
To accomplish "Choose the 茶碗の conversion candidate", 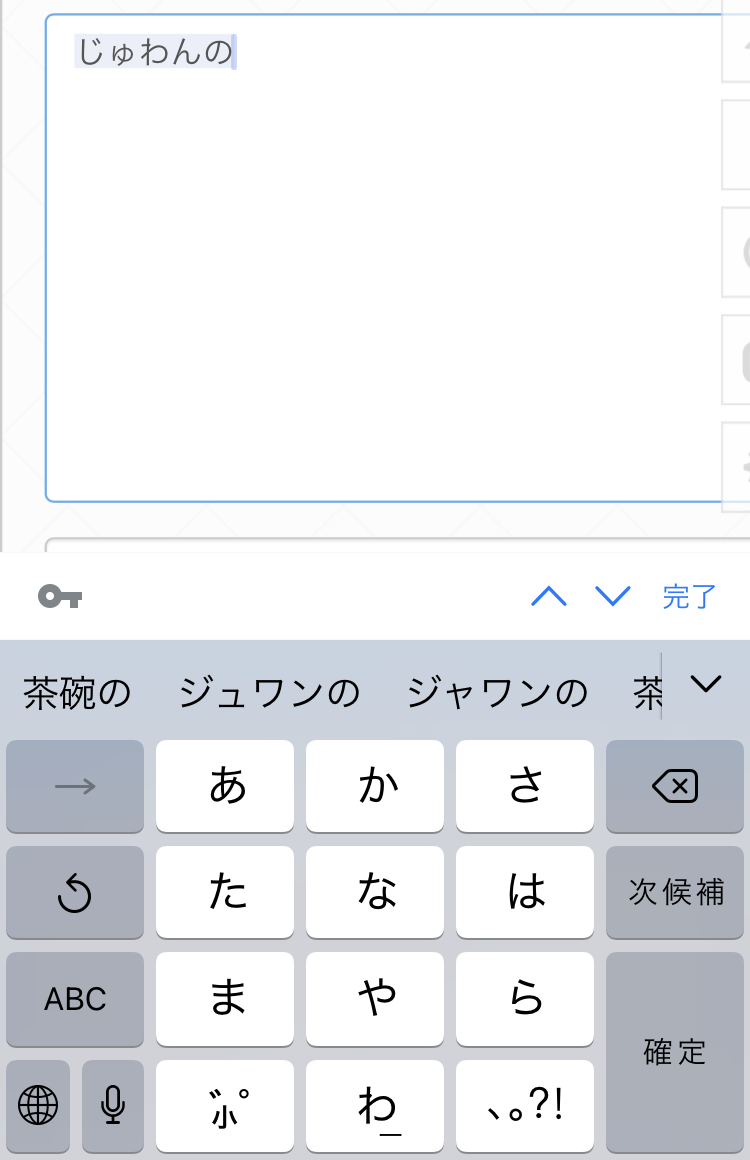I will 77,692.
